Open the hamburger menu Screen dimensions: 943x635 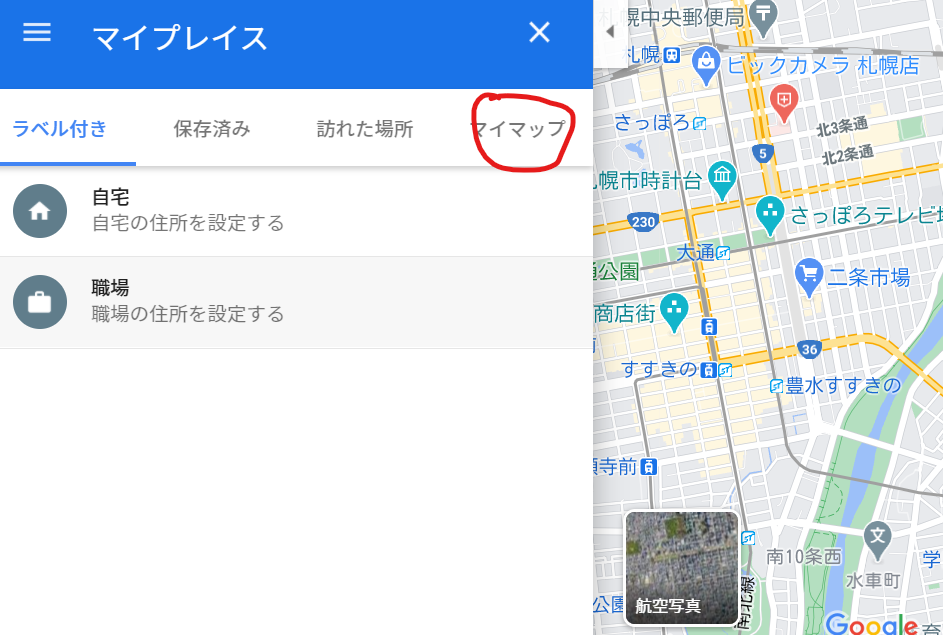pyautogui.click(x=37, y=33)
